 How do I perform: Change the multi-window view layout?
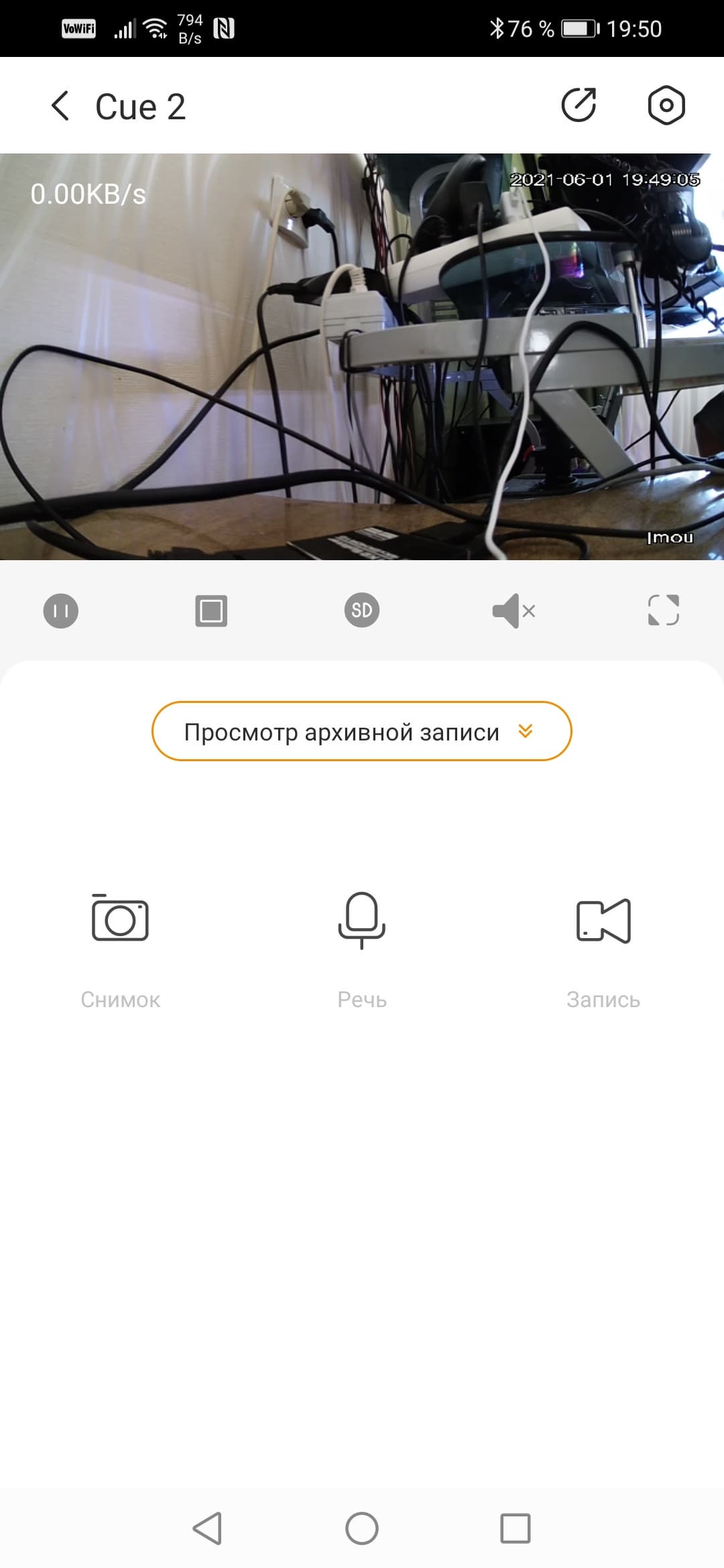pyautogui.click(x=211, y=610)
